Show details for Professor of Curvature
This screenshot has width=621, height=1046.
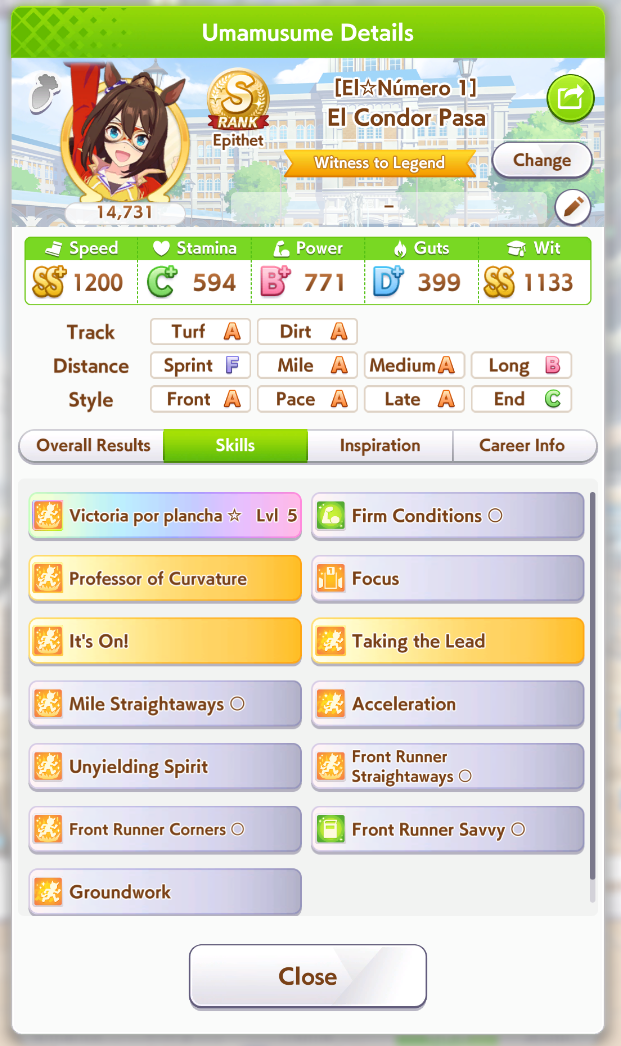pyautogui.click(x=165, y=579)
